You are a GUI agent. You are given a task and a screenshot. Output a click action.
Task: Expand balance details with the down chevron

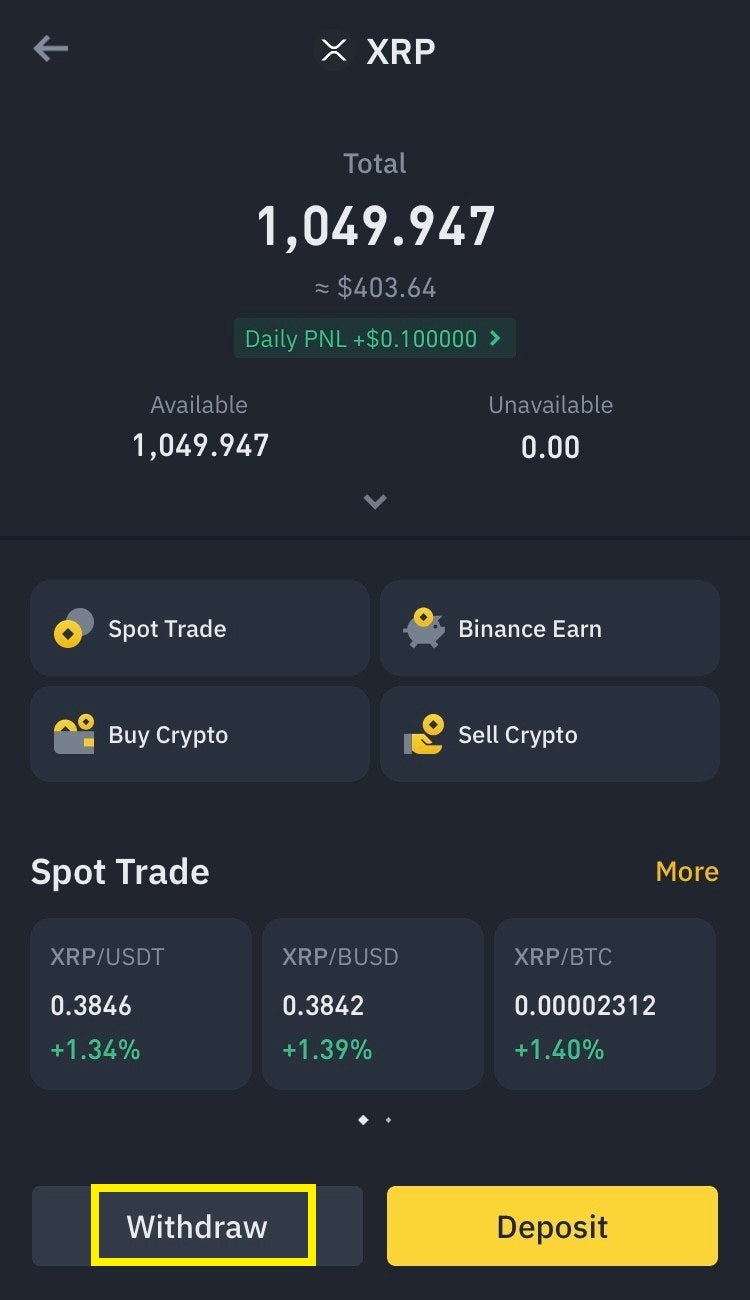tap(375, 502)
